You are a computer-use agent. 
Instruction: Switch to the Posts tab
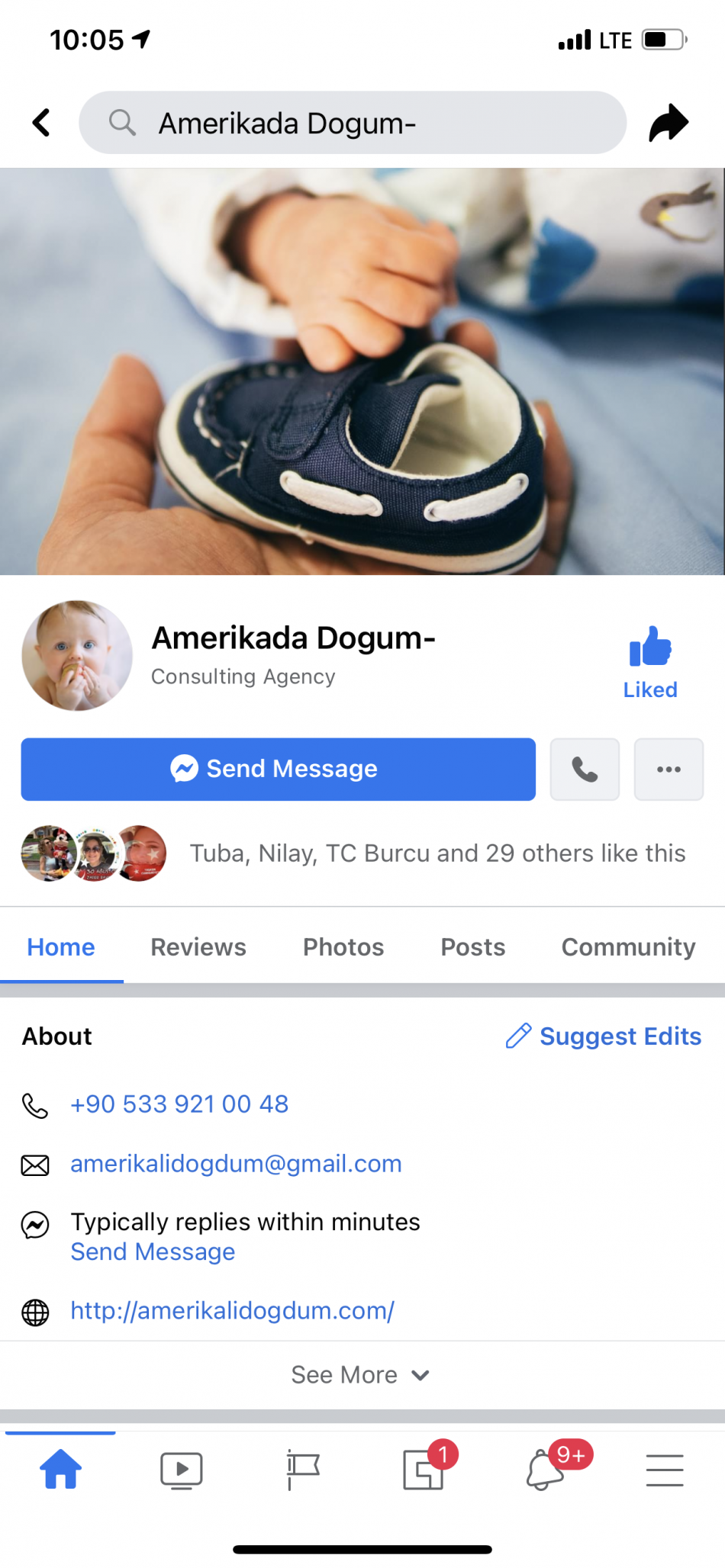point(473,946)
